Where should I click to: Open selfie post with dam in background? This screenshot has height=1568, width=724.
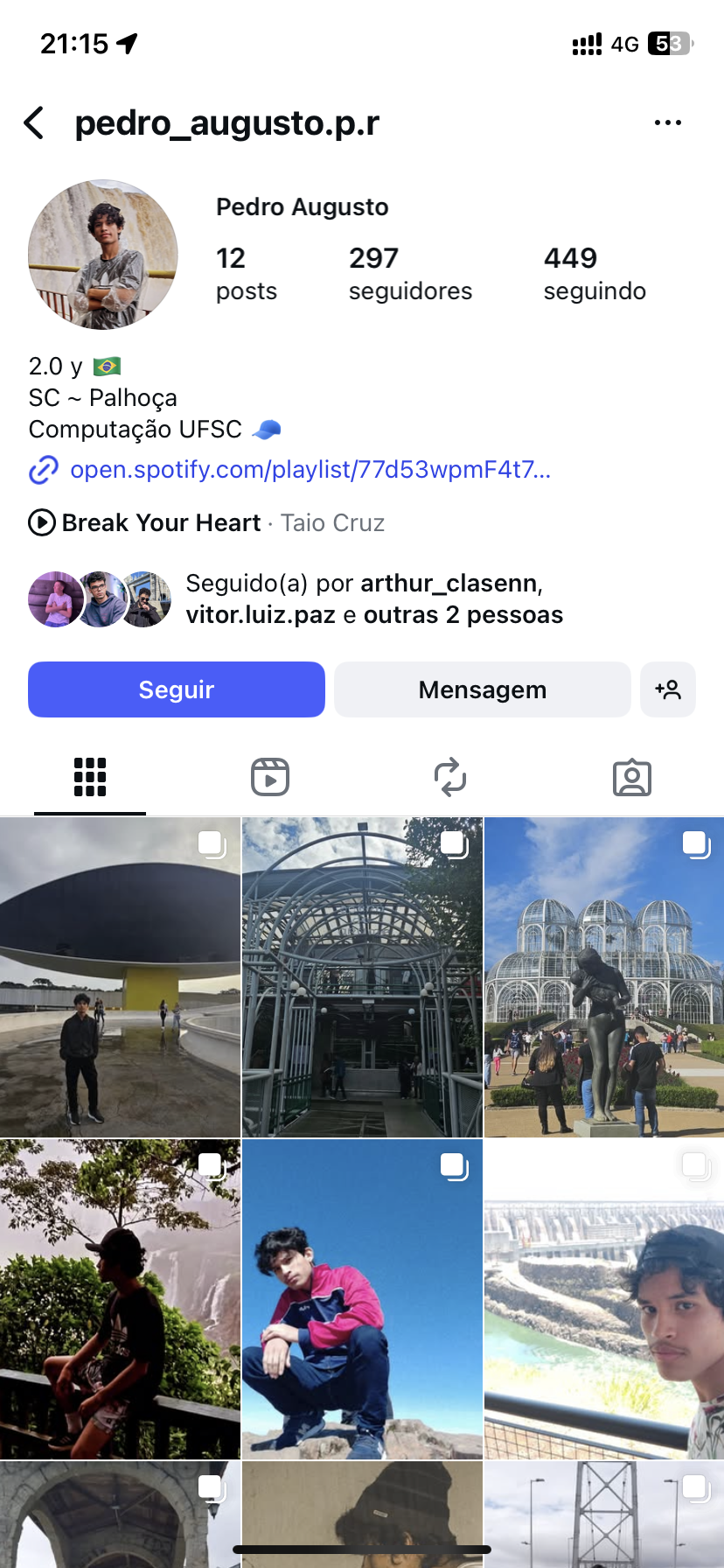pos(604,1299)
